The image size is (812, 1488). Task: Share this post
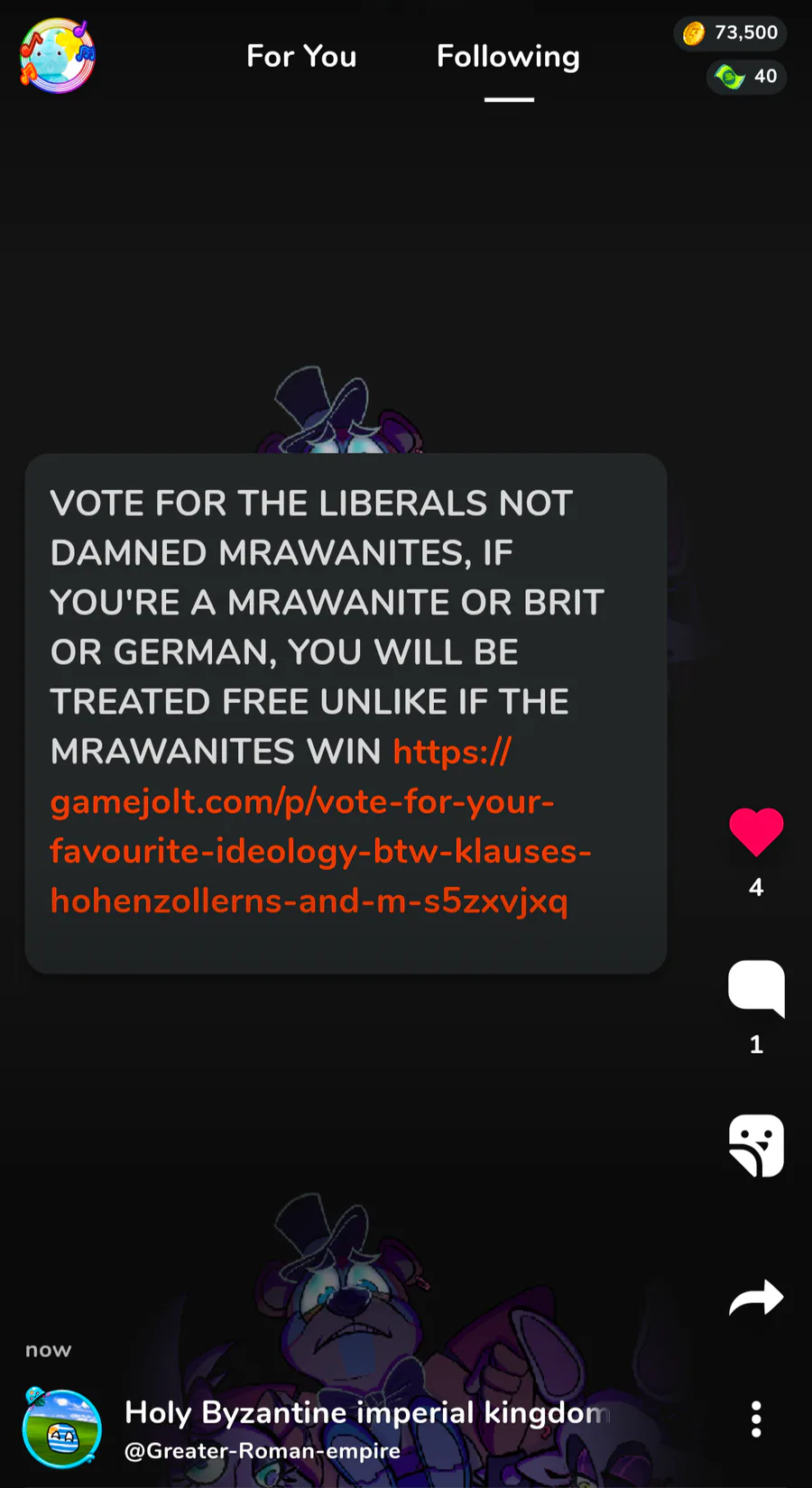(756, 1298)
